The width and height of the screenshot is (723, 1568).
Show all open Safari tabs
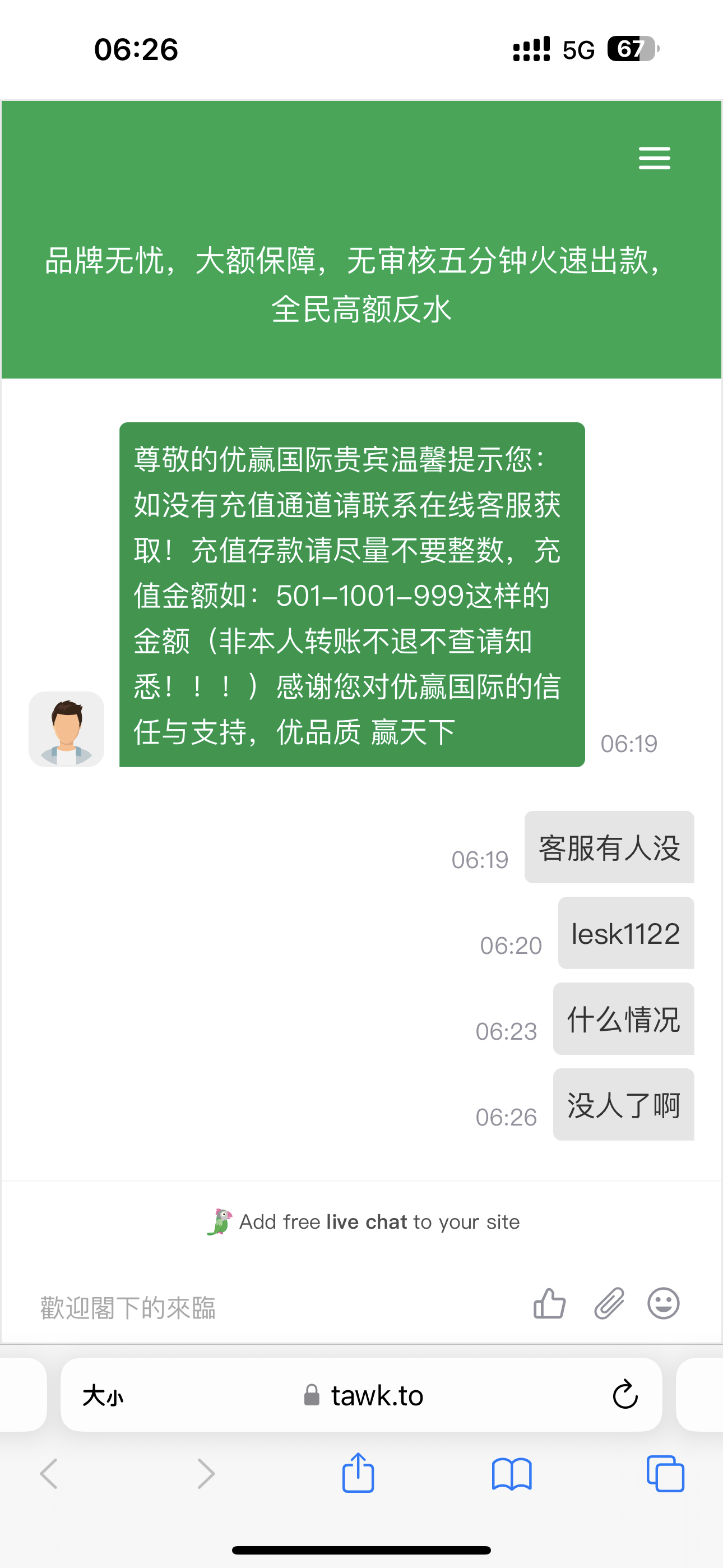(x=665, y=1474)
